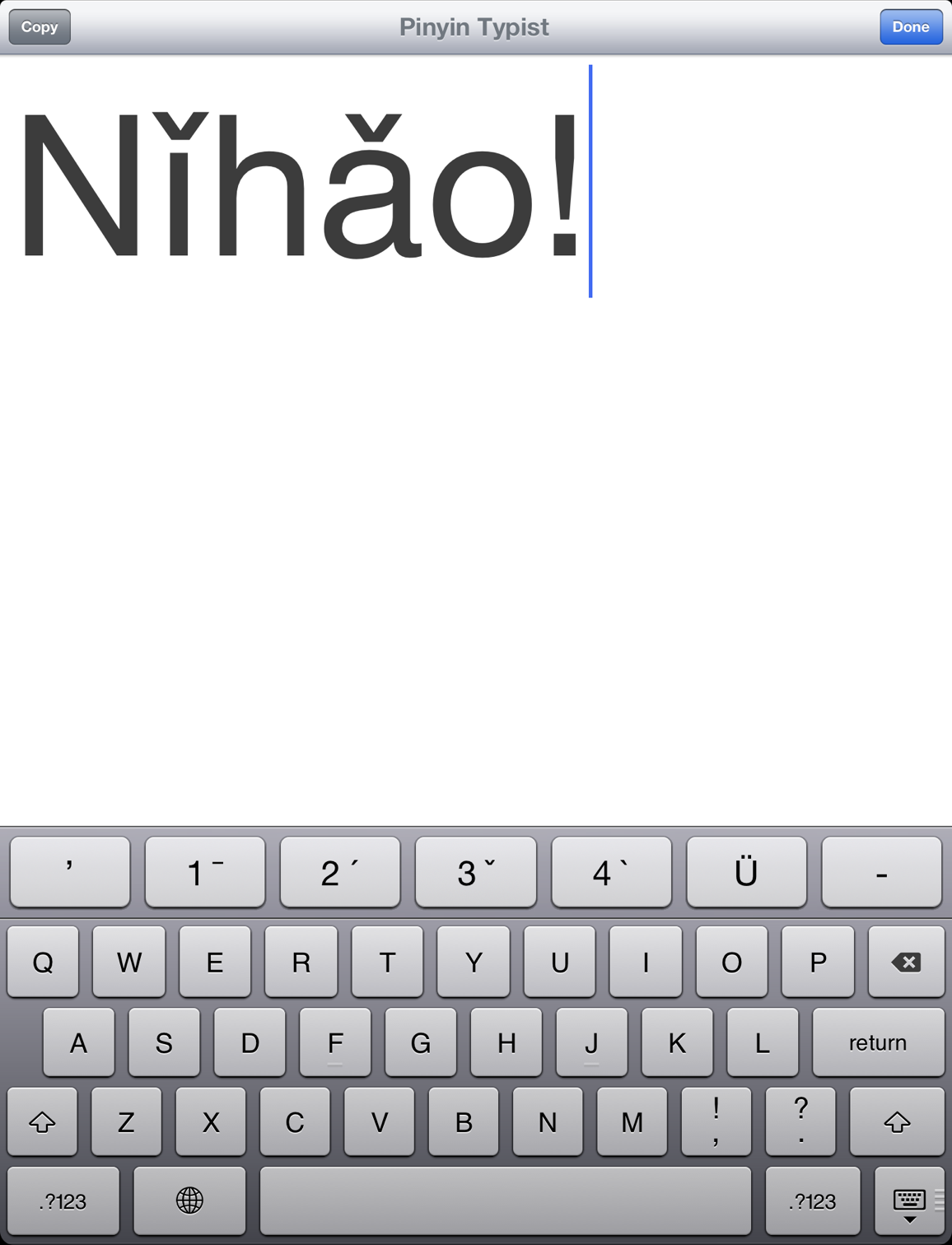The image size is (952, 1245).
Task: Switch to the numbers layout with left .?123 key
Action: point(62,1201)
